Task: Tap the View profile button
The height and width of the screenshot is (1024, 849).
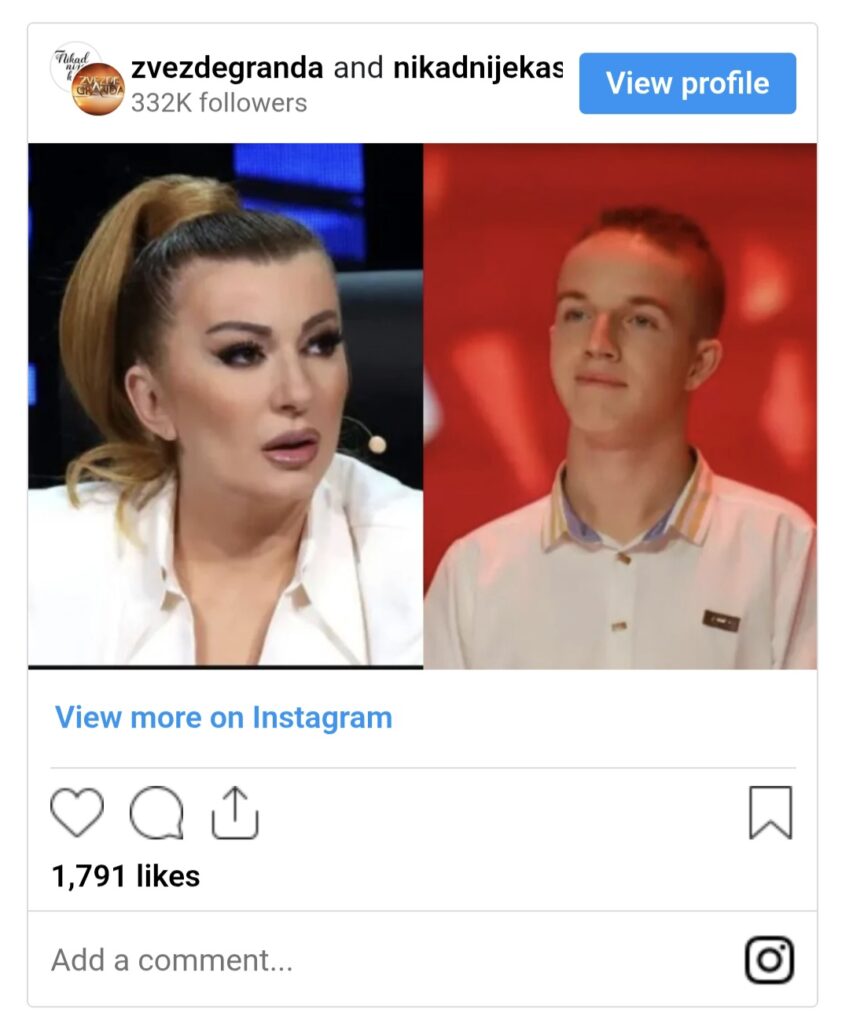Action: (x=687, y=84)
